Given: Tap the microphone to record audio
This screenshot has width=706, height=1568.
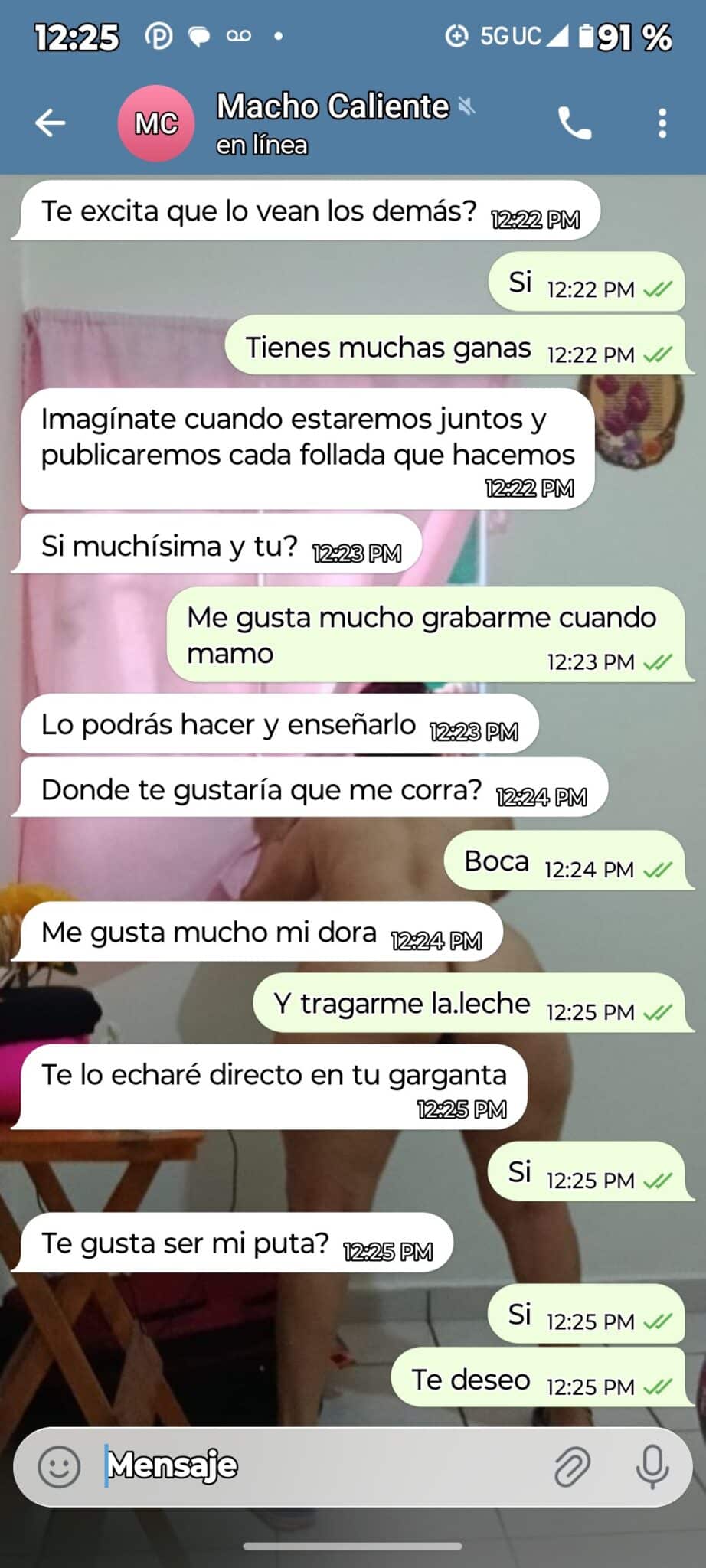Looking at the screenshot, I should coord(652,1466).
